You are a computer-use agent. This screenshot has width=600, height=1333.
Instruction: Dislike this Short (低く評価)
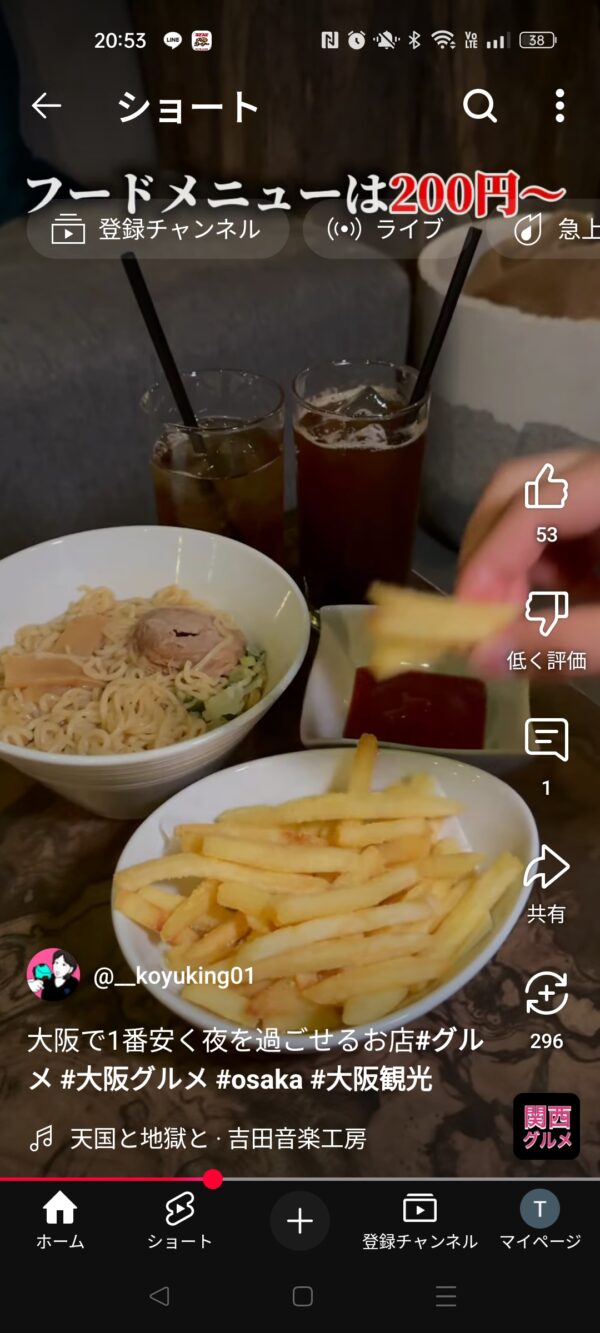[546, 615]
